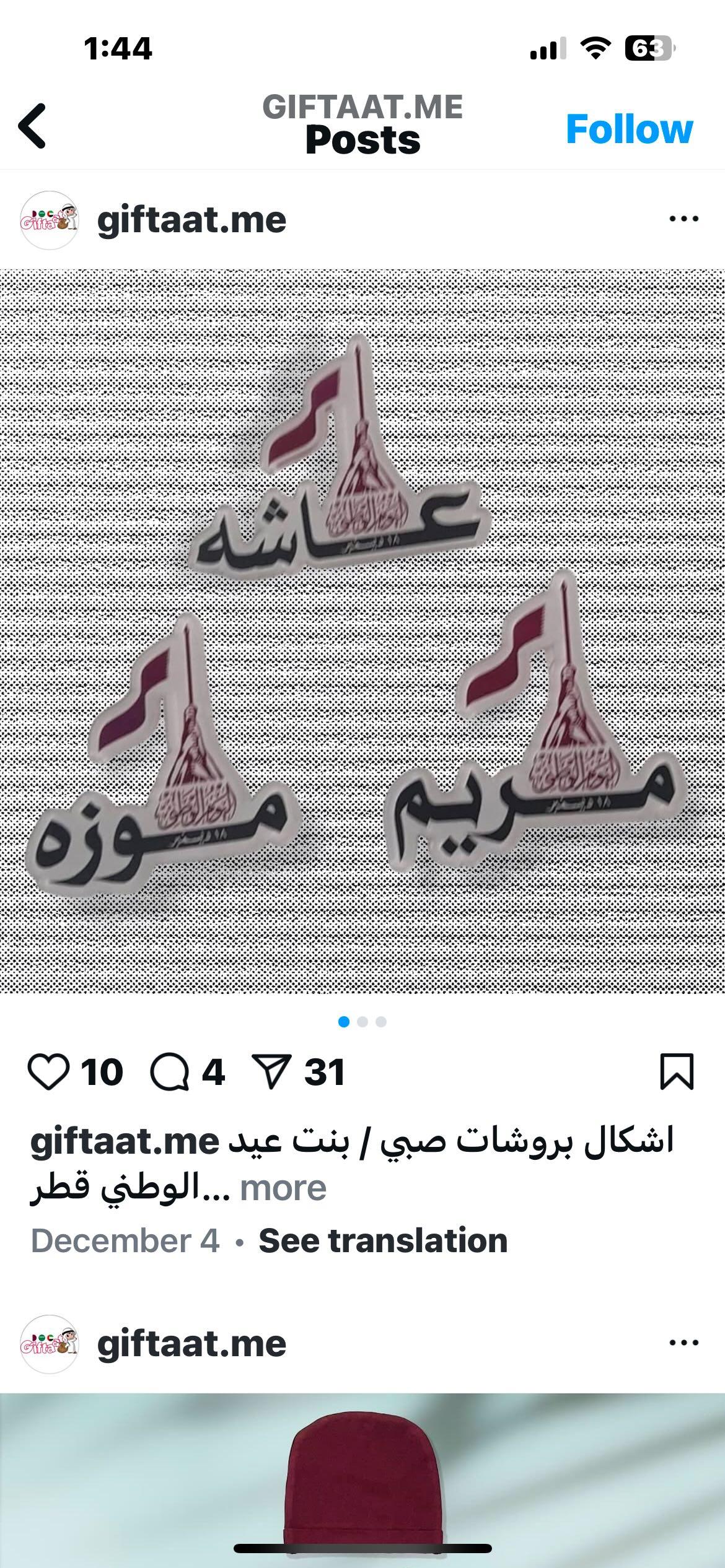Follow the GIFTAAT.ME account
Screen dimensions: 725x1568
[629, 129]
